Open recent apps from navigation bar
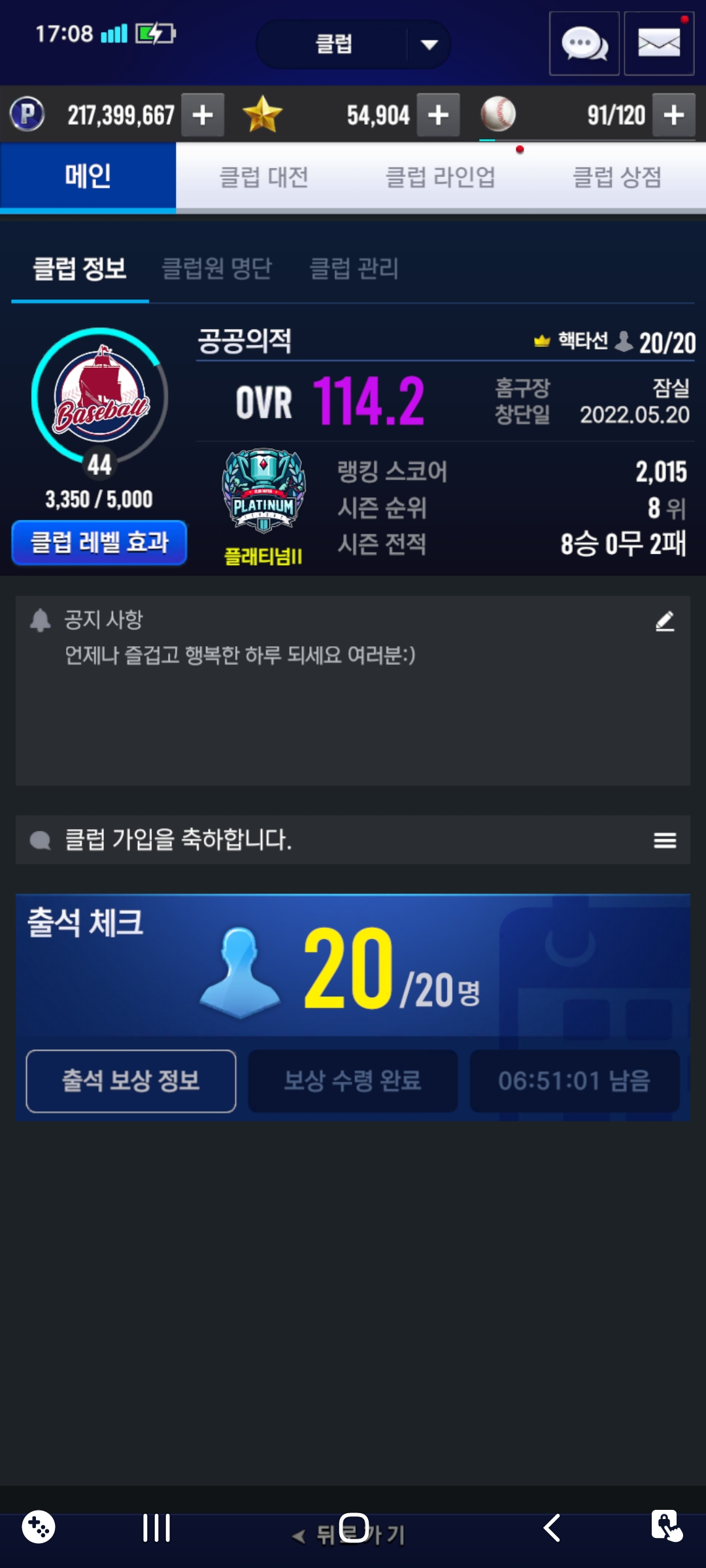Image resolution: width=706 pixels, height=1568 pixels. [157, 1528]
